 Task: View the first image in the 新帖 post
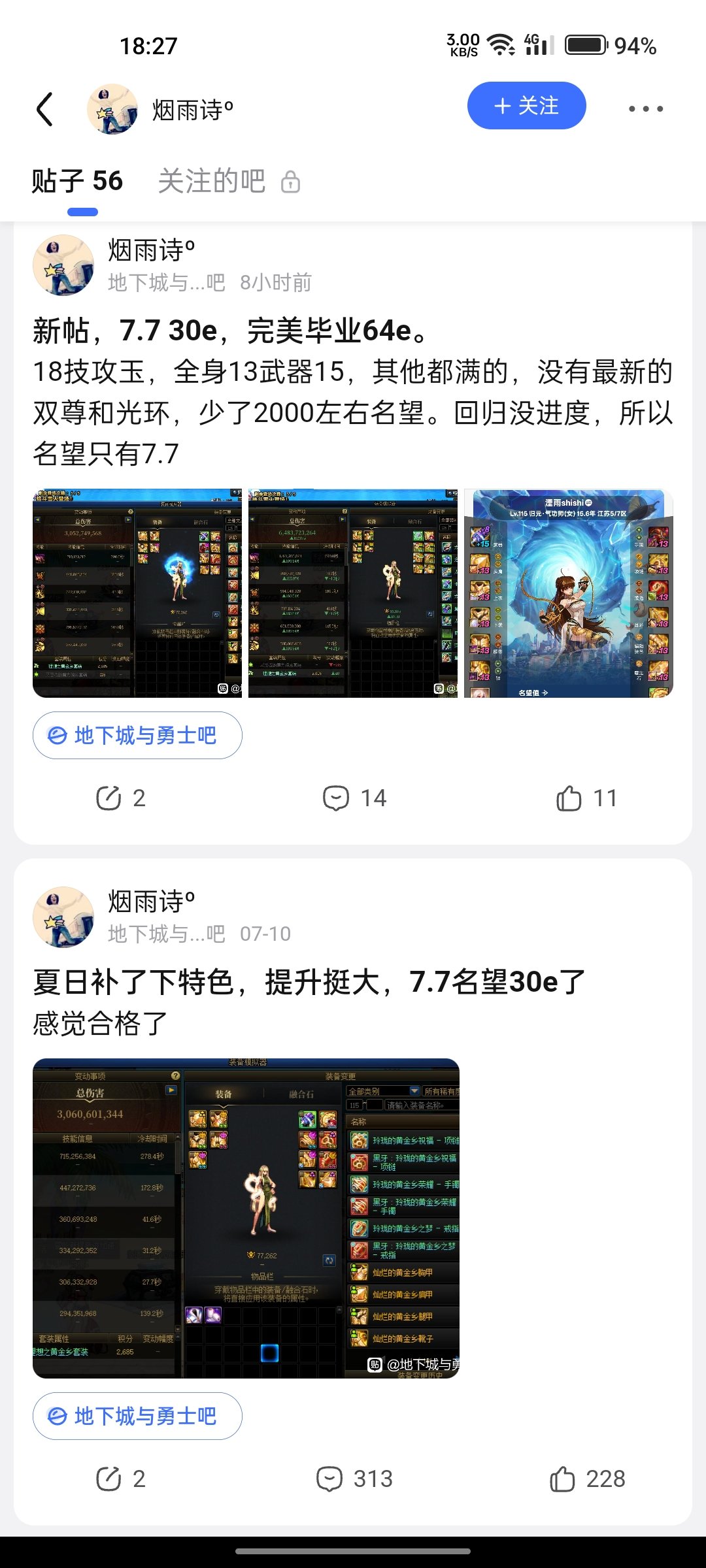pos(137,593)
